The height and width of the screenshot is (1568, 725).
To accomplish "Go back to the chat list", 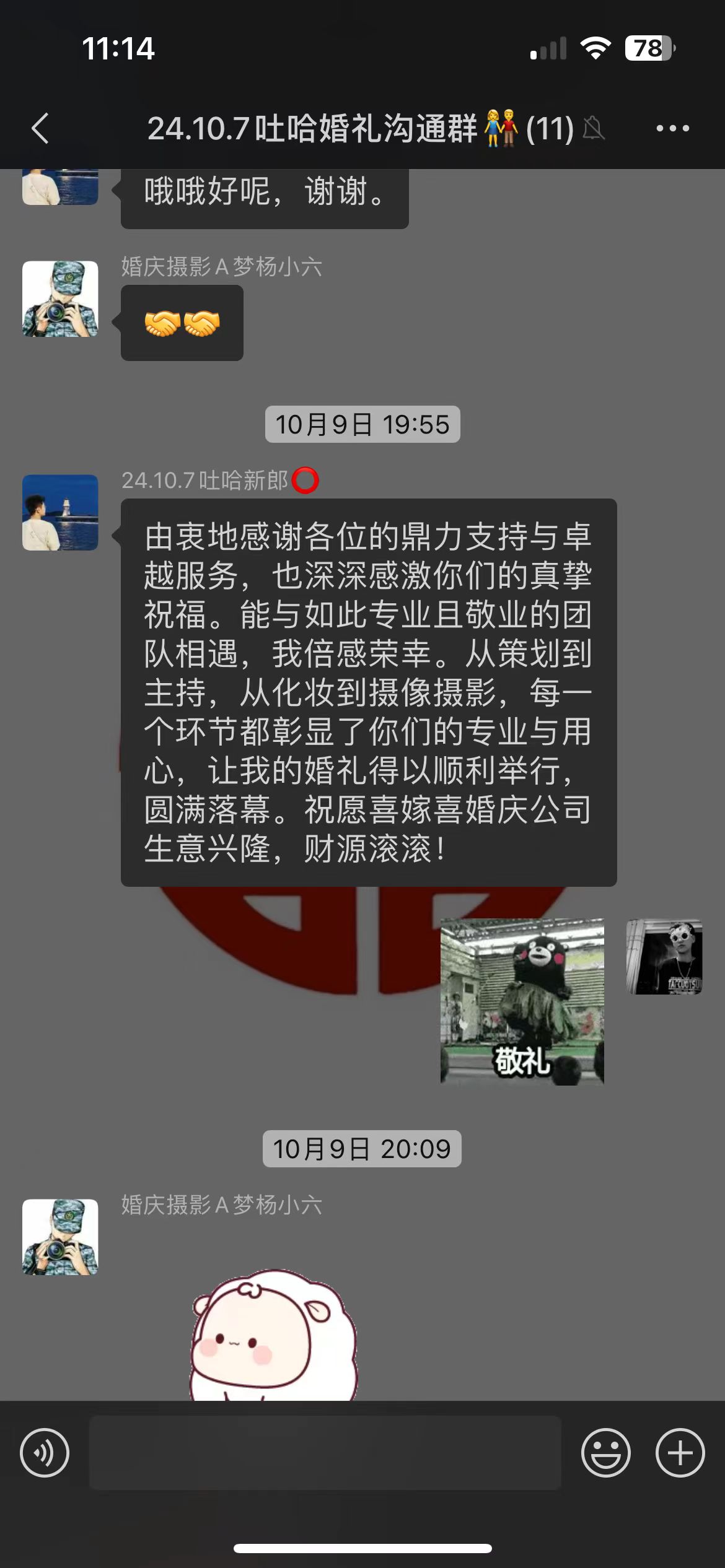I will [40, 129].
